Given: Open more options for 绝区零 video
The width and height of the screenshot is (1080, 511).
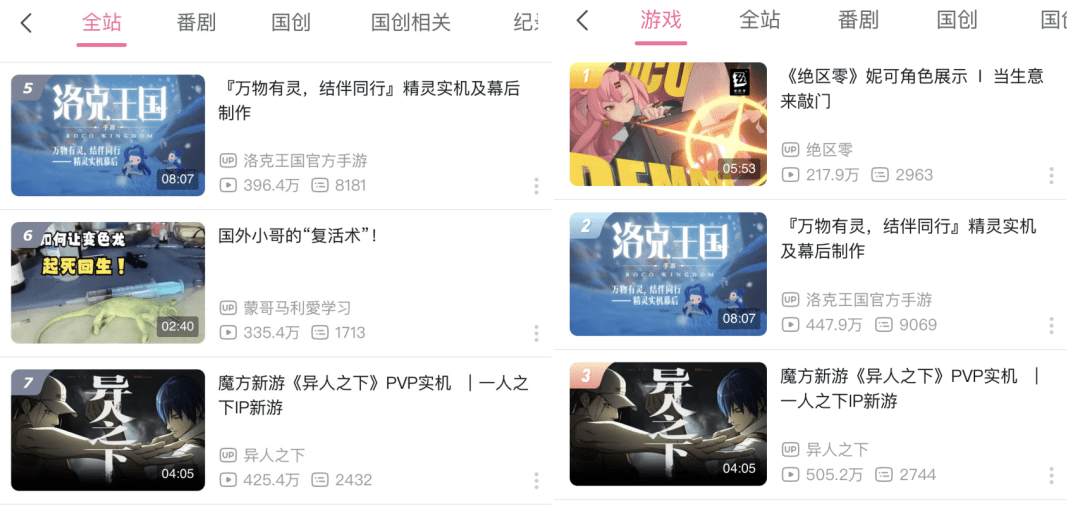Looking at the screenshot, I should click(1051, 175).
